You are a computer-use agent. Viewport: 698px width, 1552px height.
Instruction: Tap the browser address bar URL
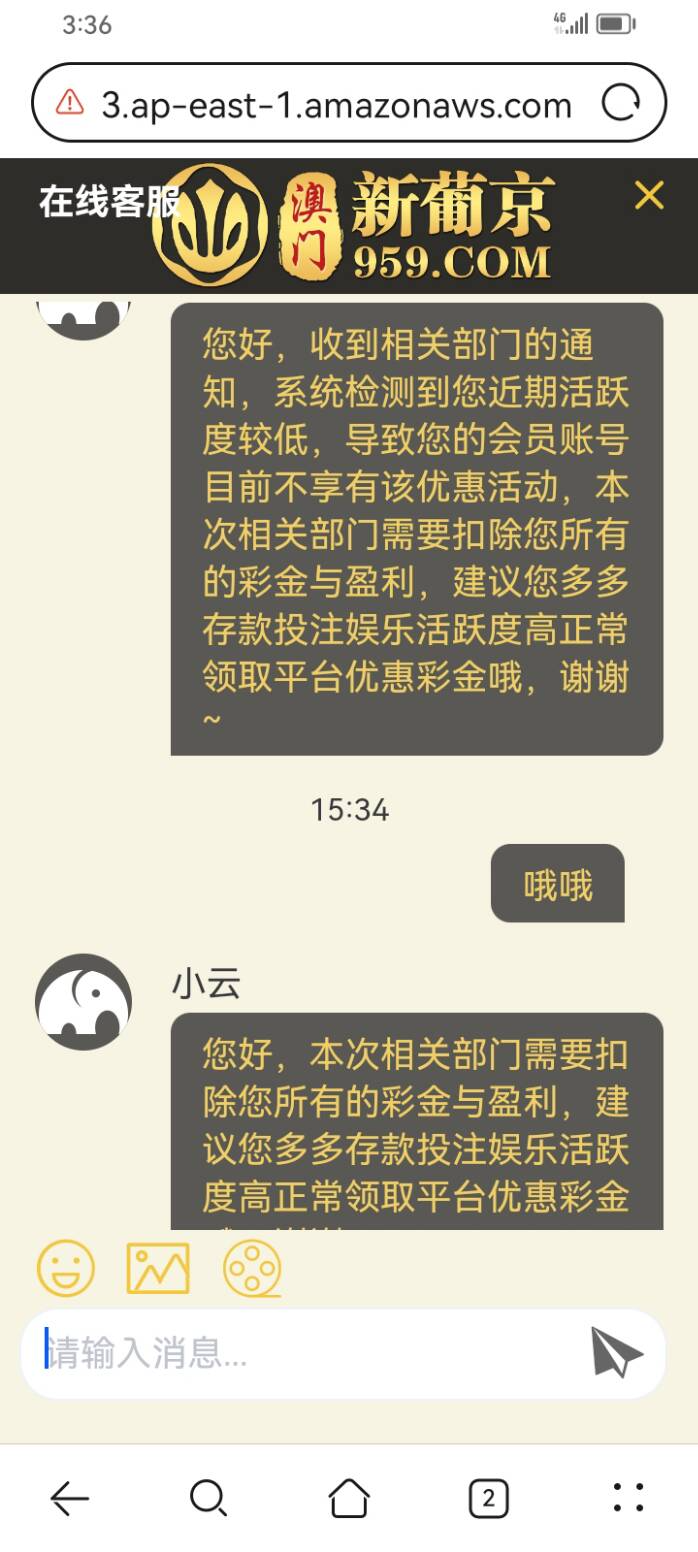(336, 104)
